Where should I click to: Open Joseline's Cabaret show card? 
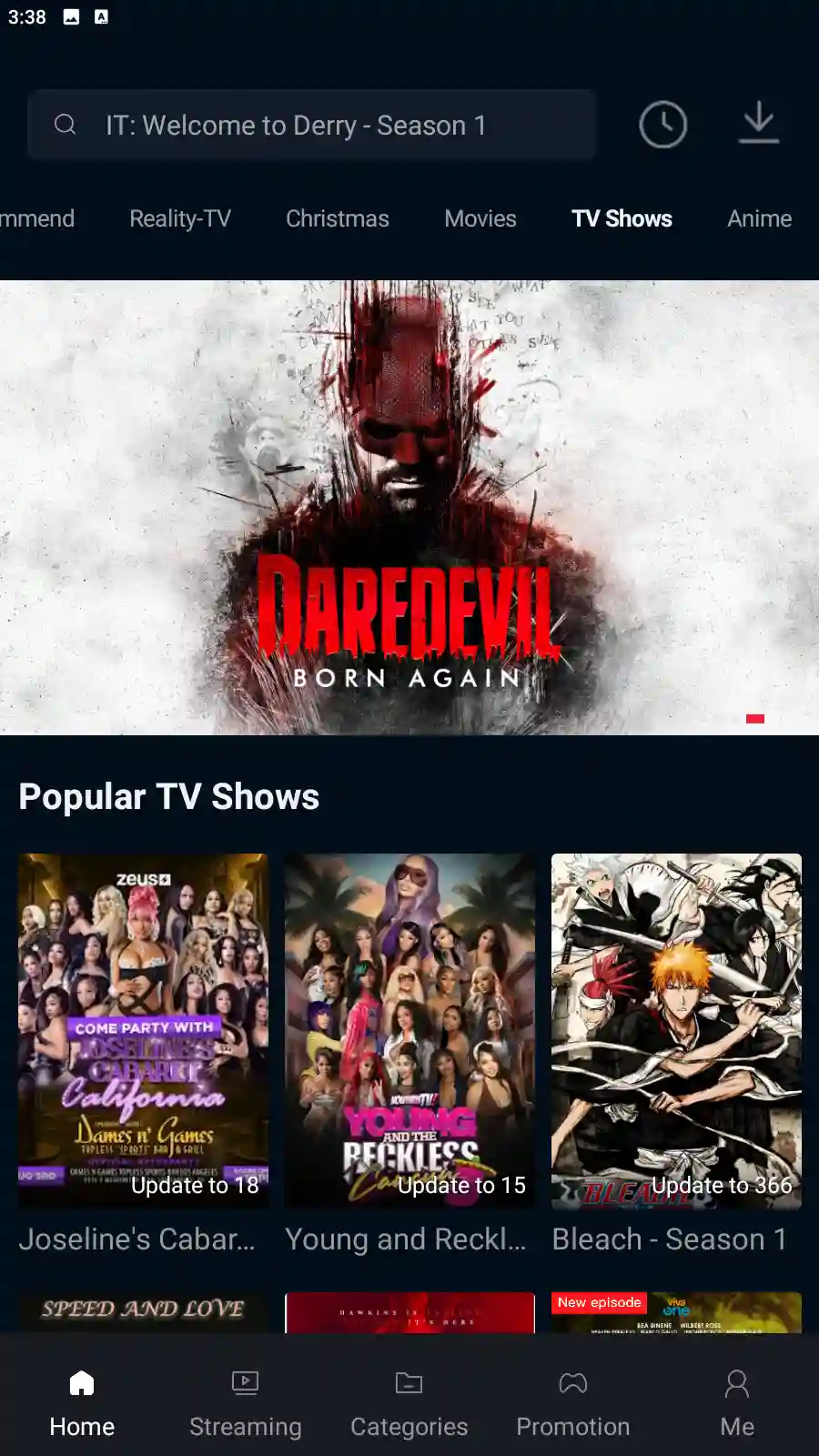(x=143, y=1030)
